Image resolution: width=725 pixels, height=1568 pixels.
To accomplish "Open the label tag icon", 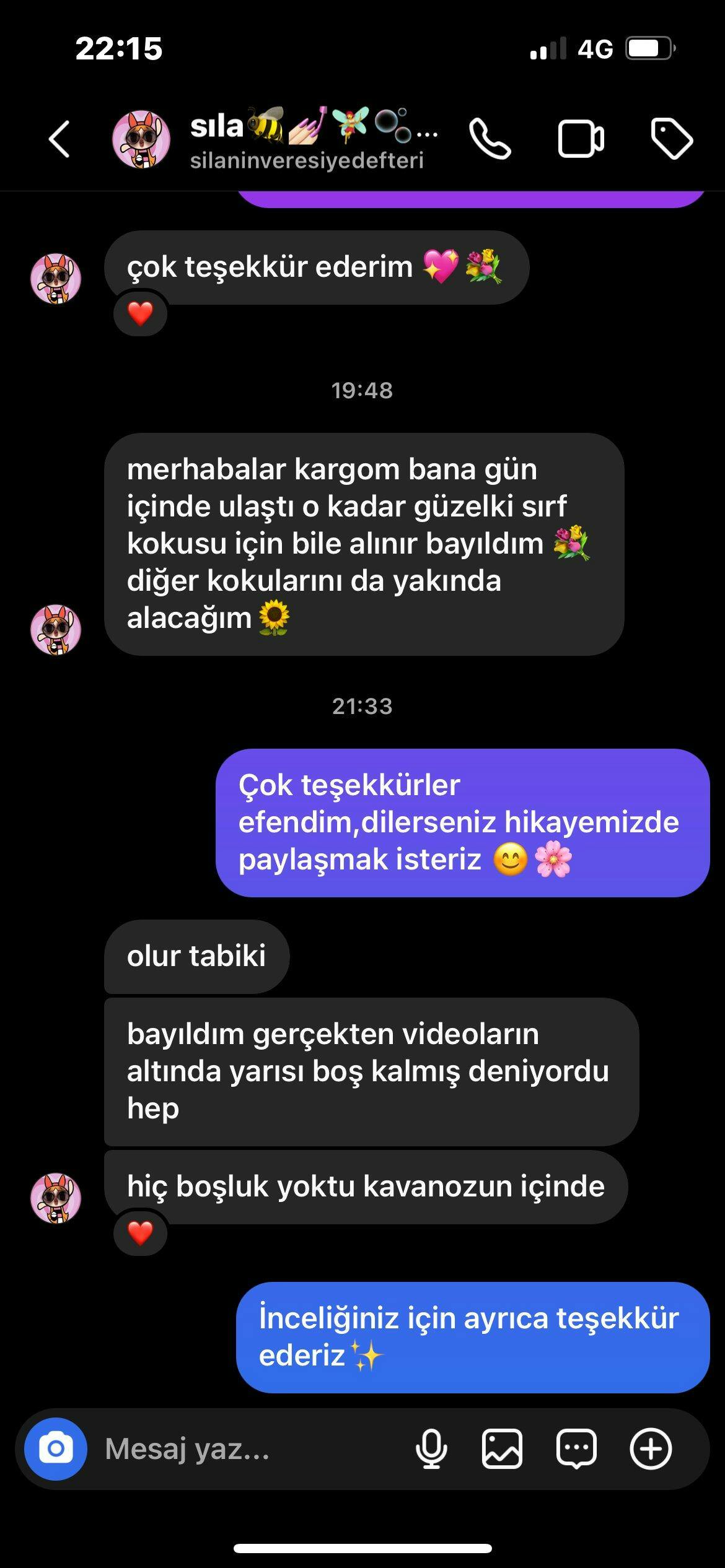I will pos(672,139).
